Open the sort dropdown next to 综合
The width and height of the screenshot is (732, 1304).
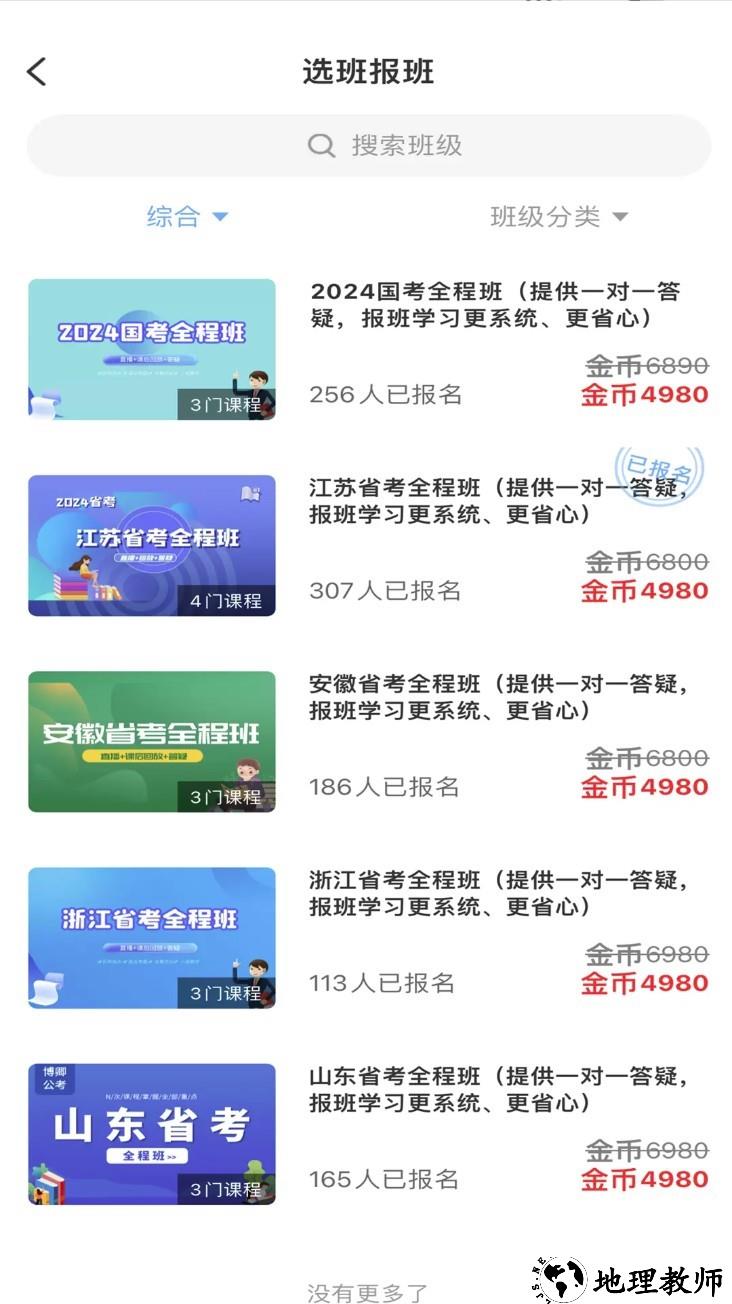coord(221,216)
